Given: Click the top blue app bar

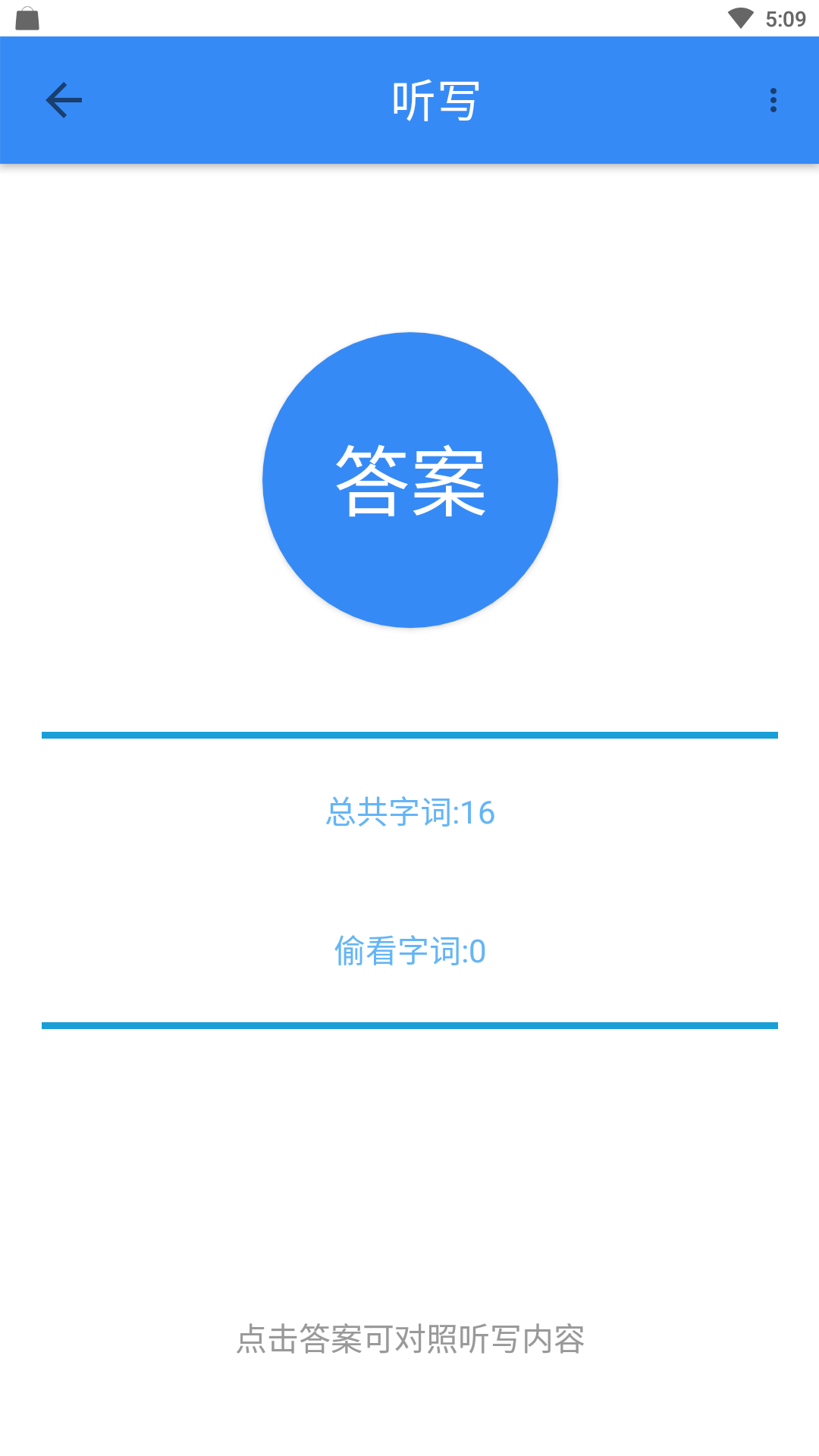Looking at the screenshot, I should [409, 101].
